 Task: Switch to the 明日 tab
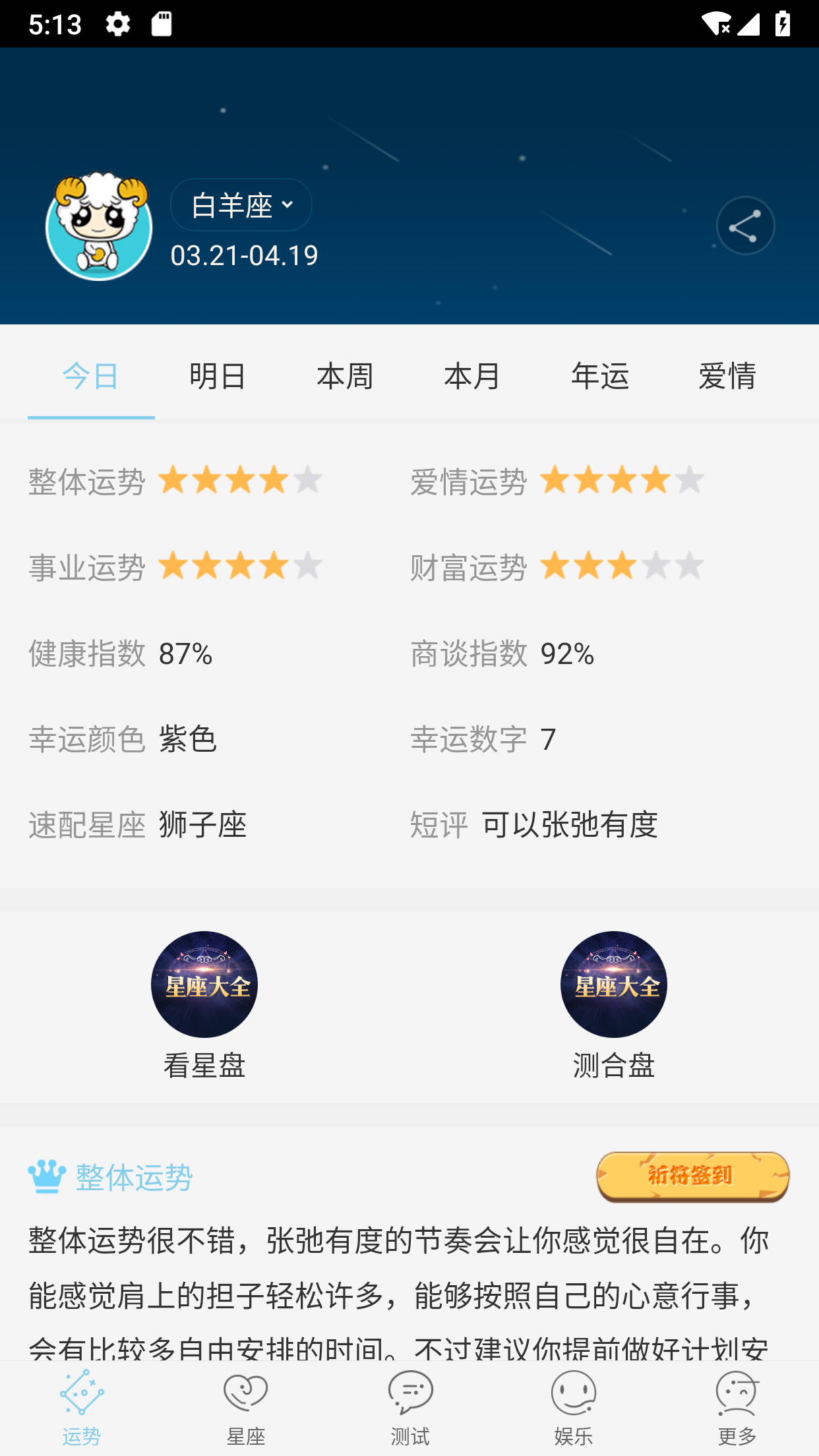click(x=218, y=376)
